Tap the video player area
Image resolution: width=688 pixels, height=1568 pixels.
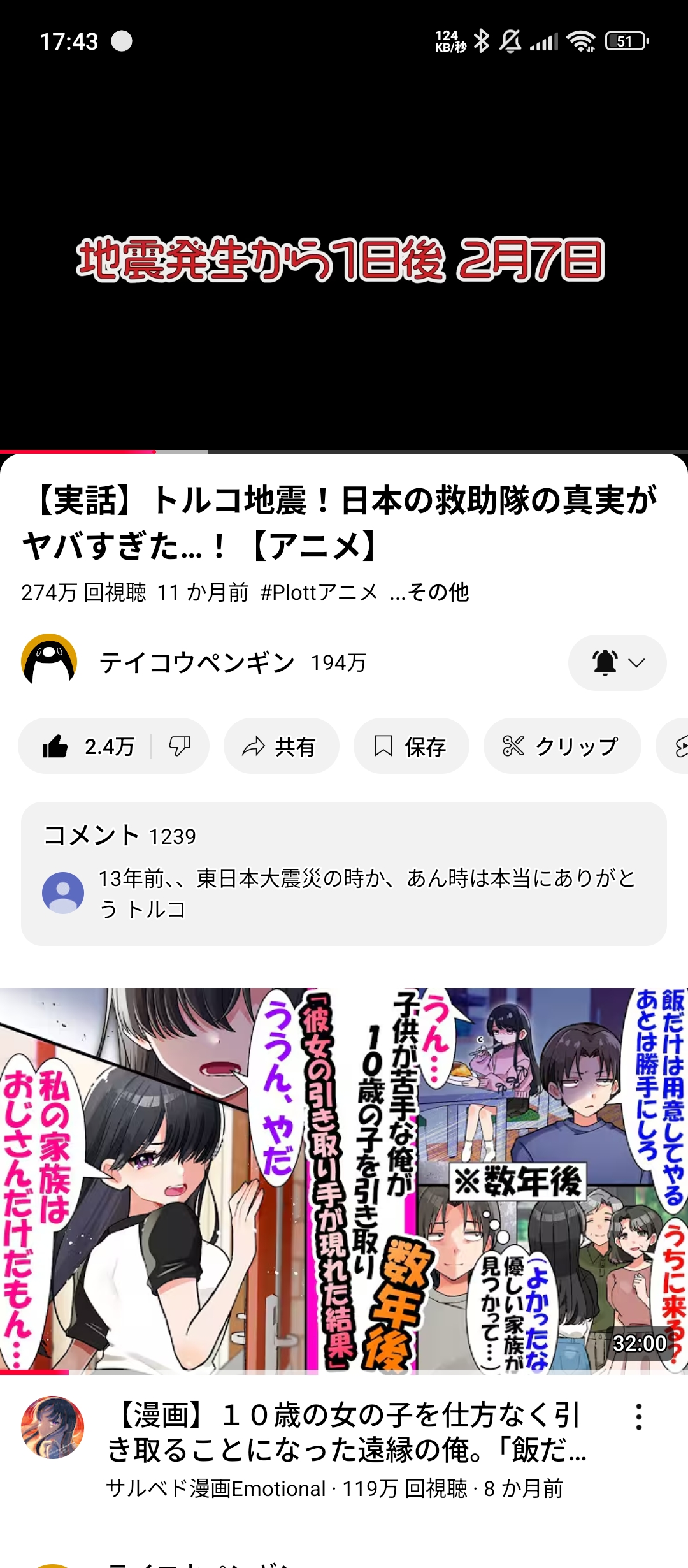pyautogui.click(x=344, y=255)
